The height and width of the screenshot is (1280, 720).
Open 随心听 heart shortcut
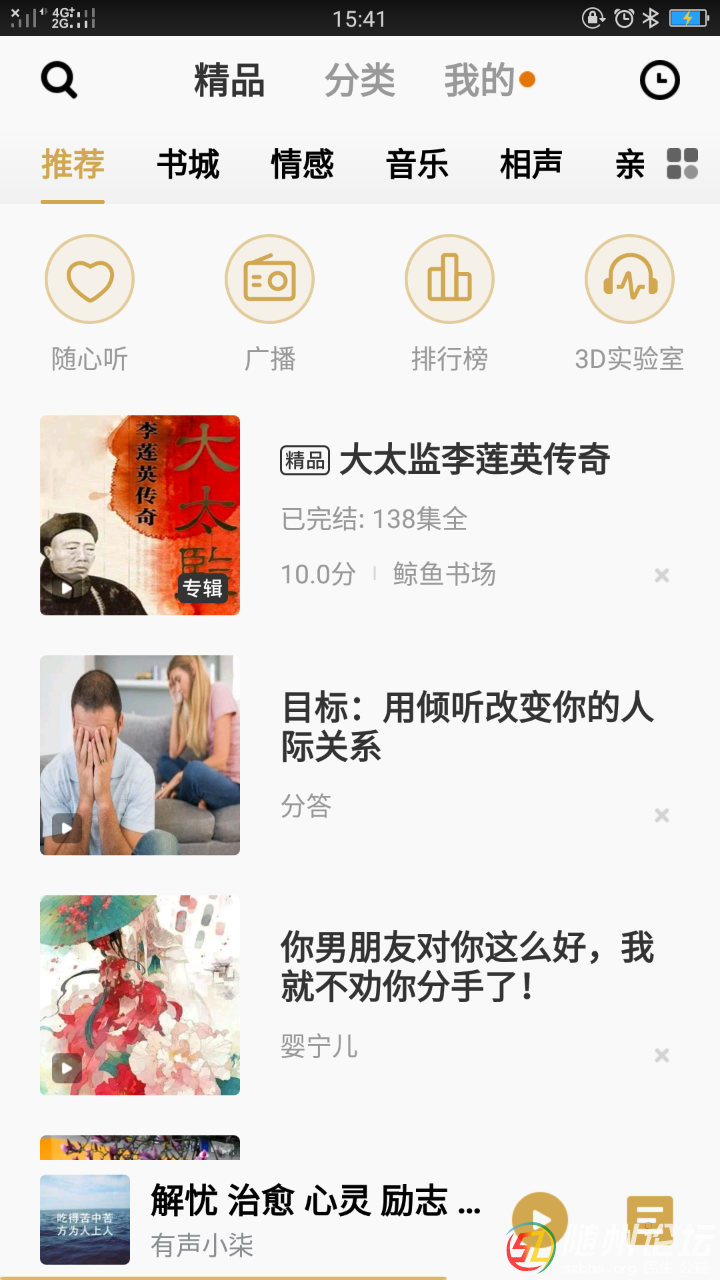pos(90,280)
